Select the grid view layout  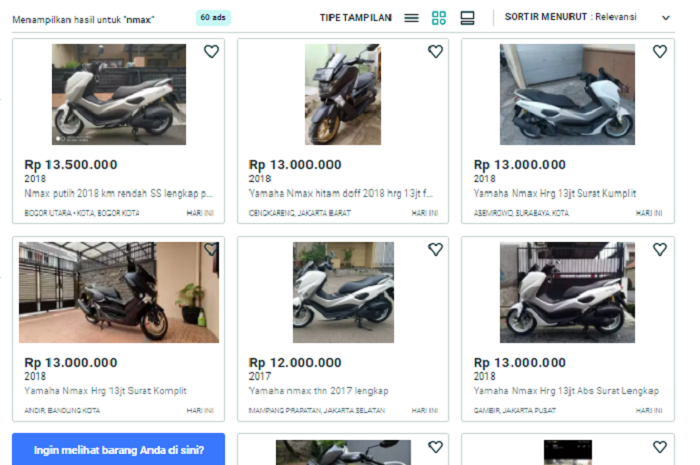(x=439, y=17)
